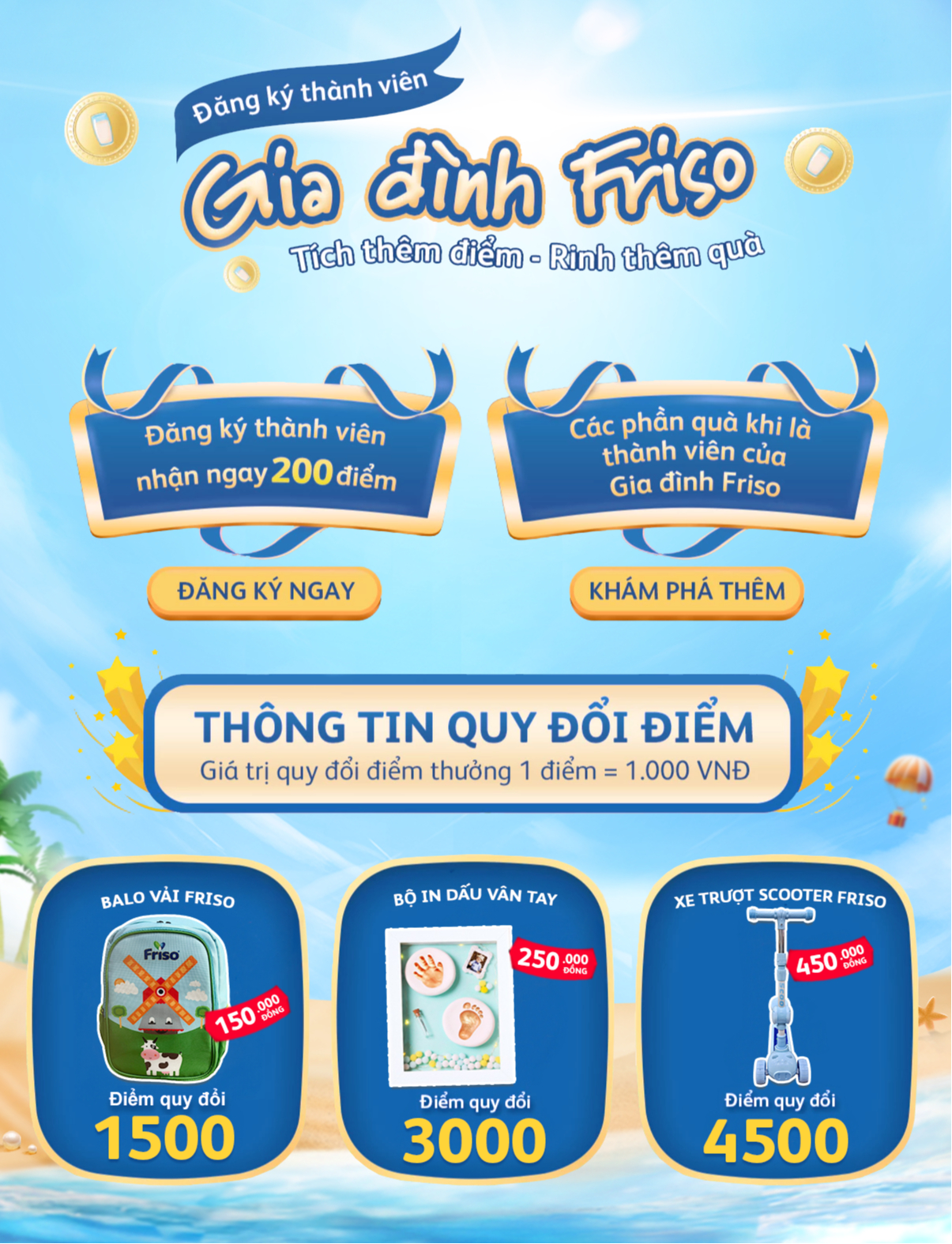Click the KHÁM PHÁ THÊM button

point(687,588)
